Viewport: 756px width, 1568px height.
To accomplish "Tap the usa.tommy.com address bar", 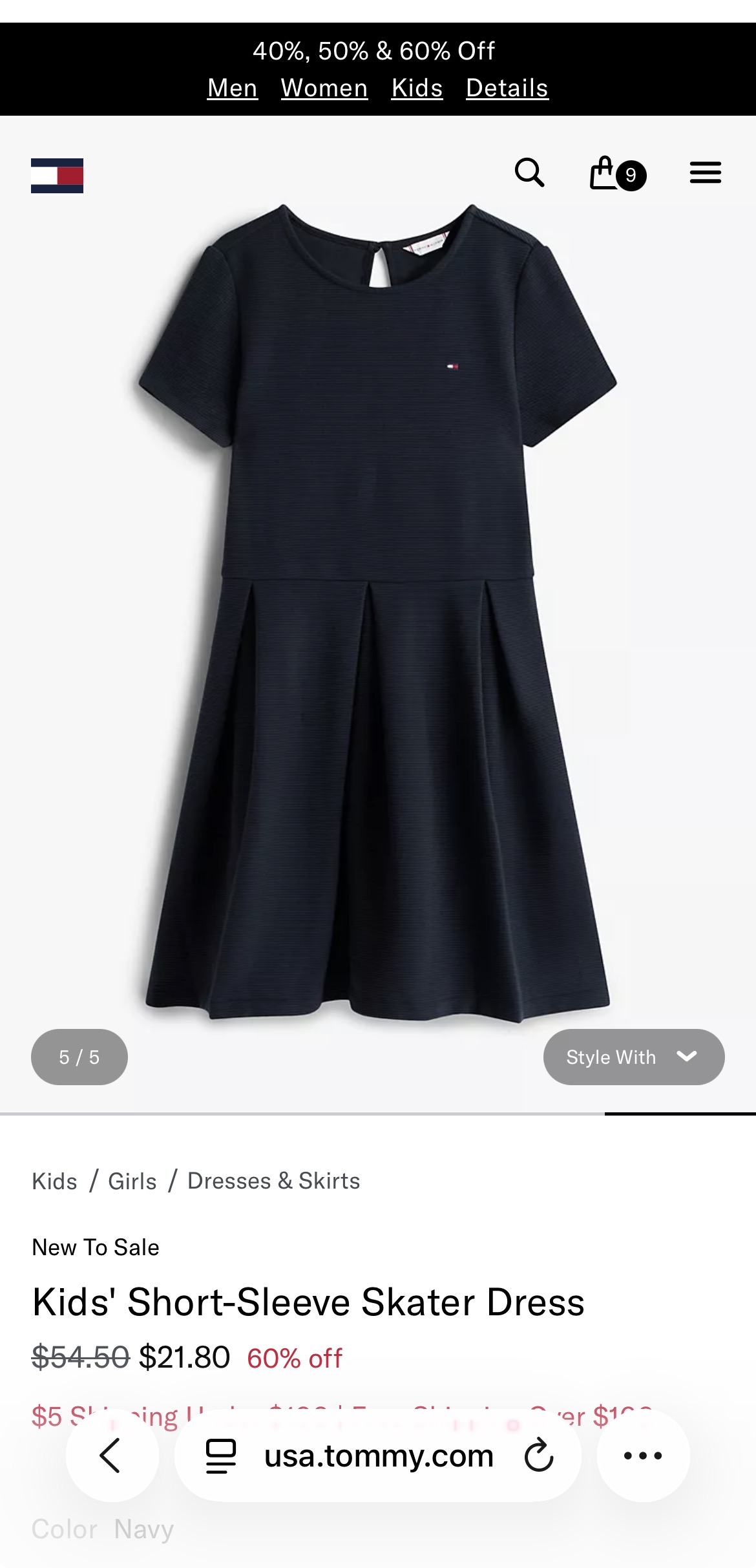I will (379, 1456).
